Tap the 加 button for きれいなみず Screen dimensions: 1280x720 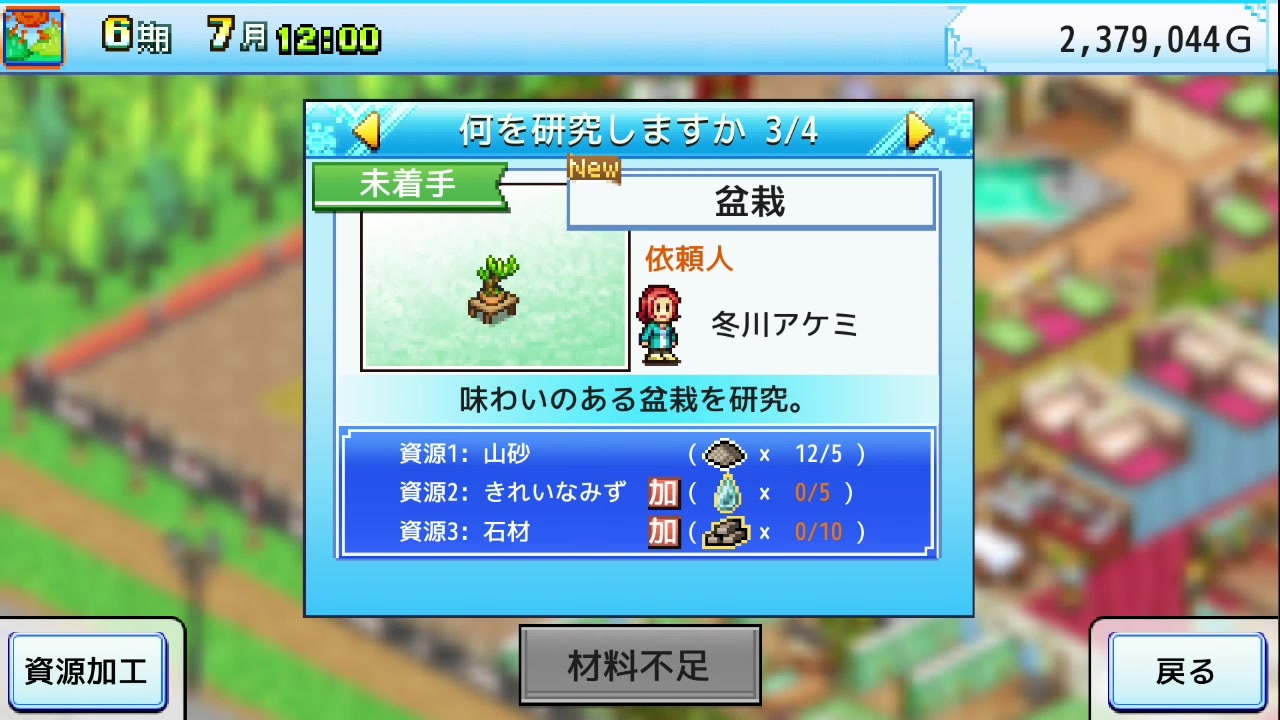663,493
